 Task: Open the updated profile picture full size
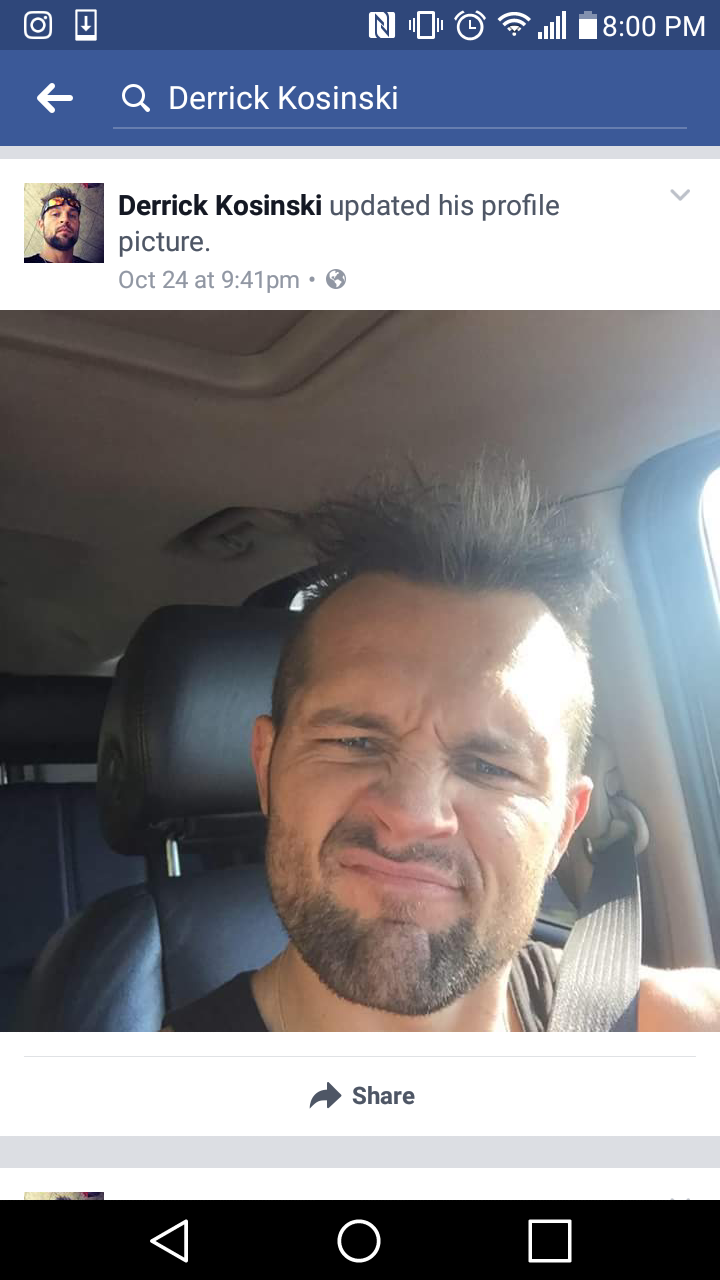[360, 670]
